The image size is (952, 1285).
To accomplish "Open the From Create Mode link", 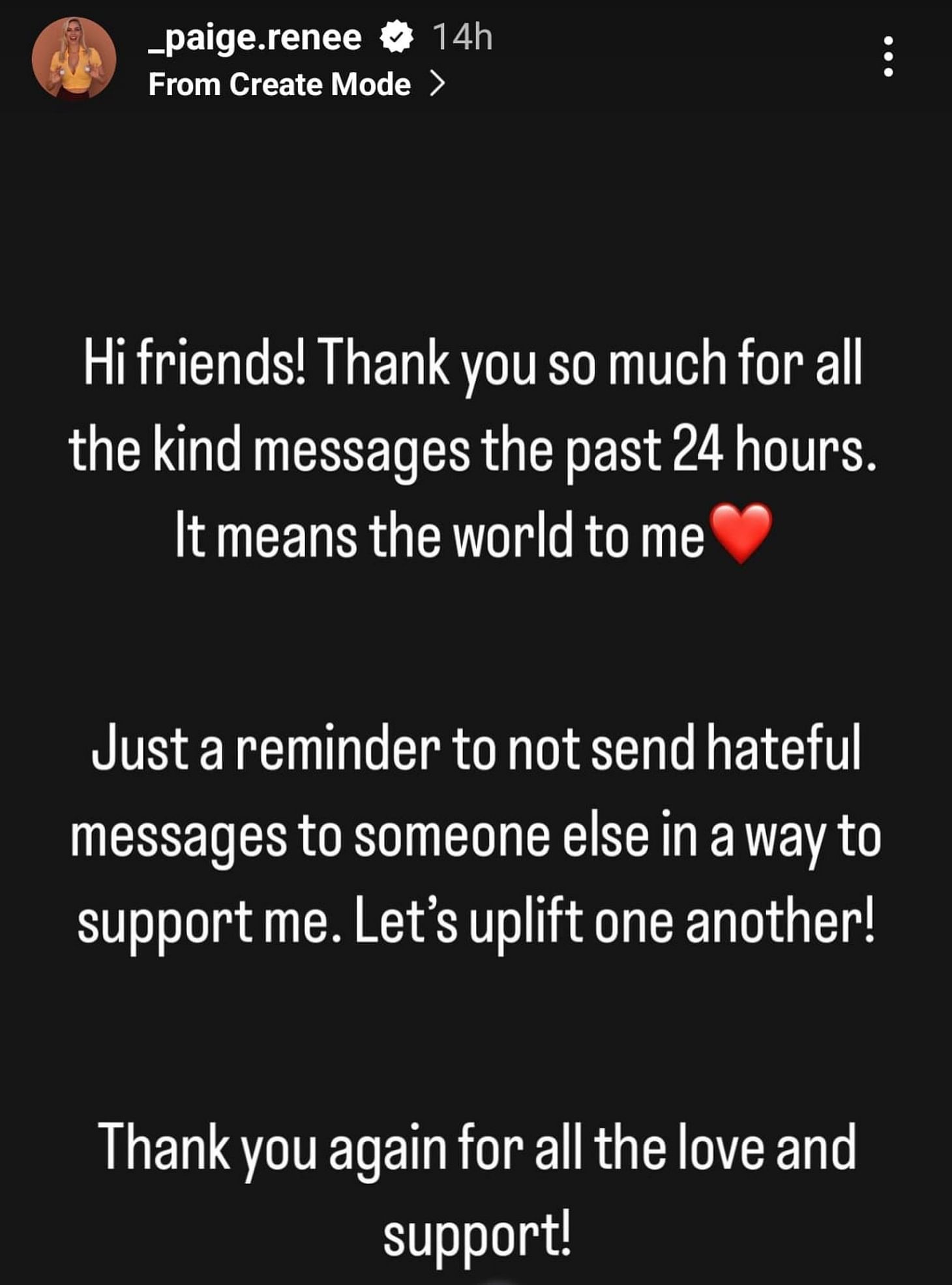I will click(x=296, y=85).
